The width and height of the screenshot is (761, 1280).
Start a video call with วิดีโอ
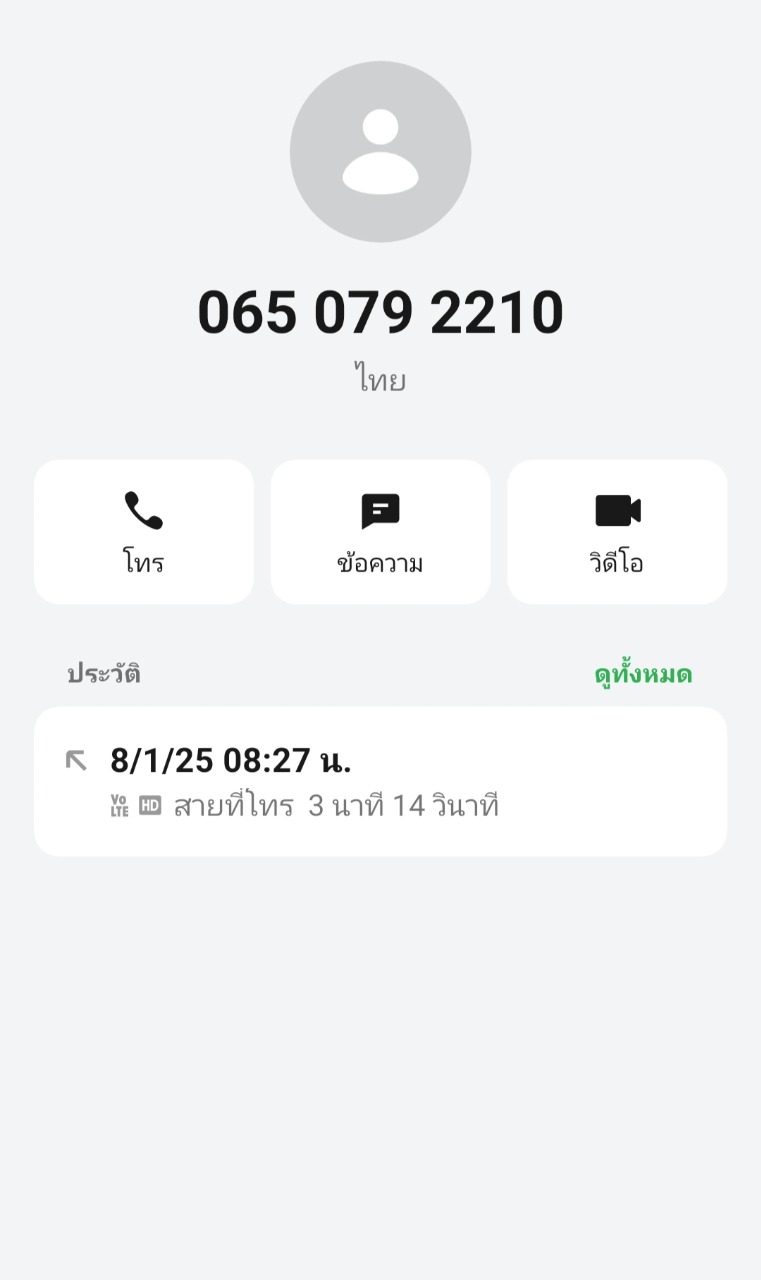tap(617, 532)
